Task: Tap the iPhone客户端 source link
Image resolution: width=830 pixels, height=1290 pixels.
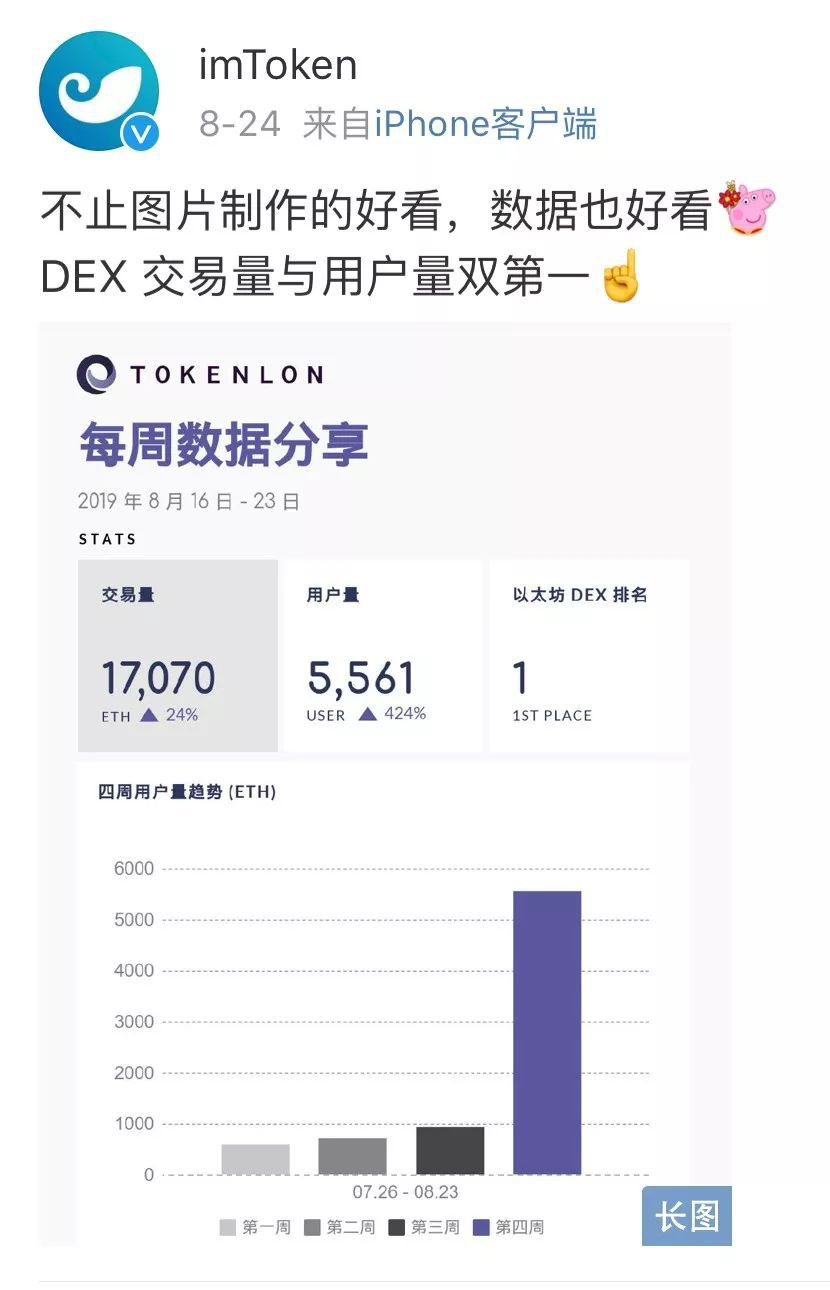Action: click(485, 125)
